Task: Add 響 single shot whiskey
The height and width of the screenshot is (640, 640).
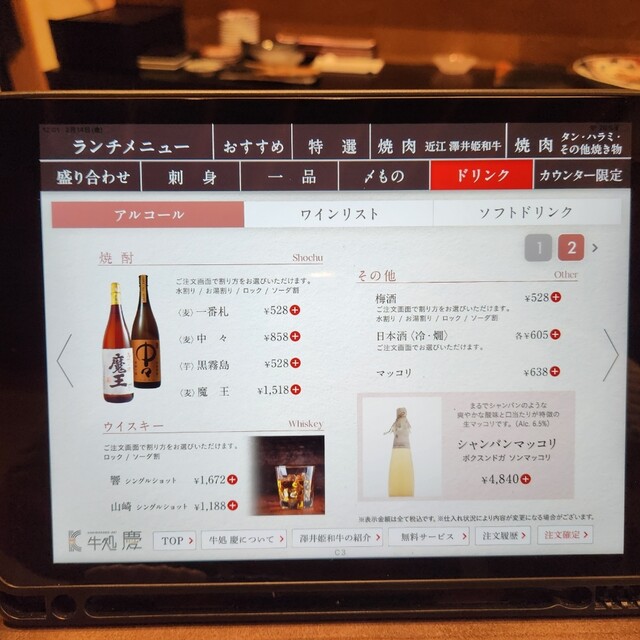Action: 232,479
